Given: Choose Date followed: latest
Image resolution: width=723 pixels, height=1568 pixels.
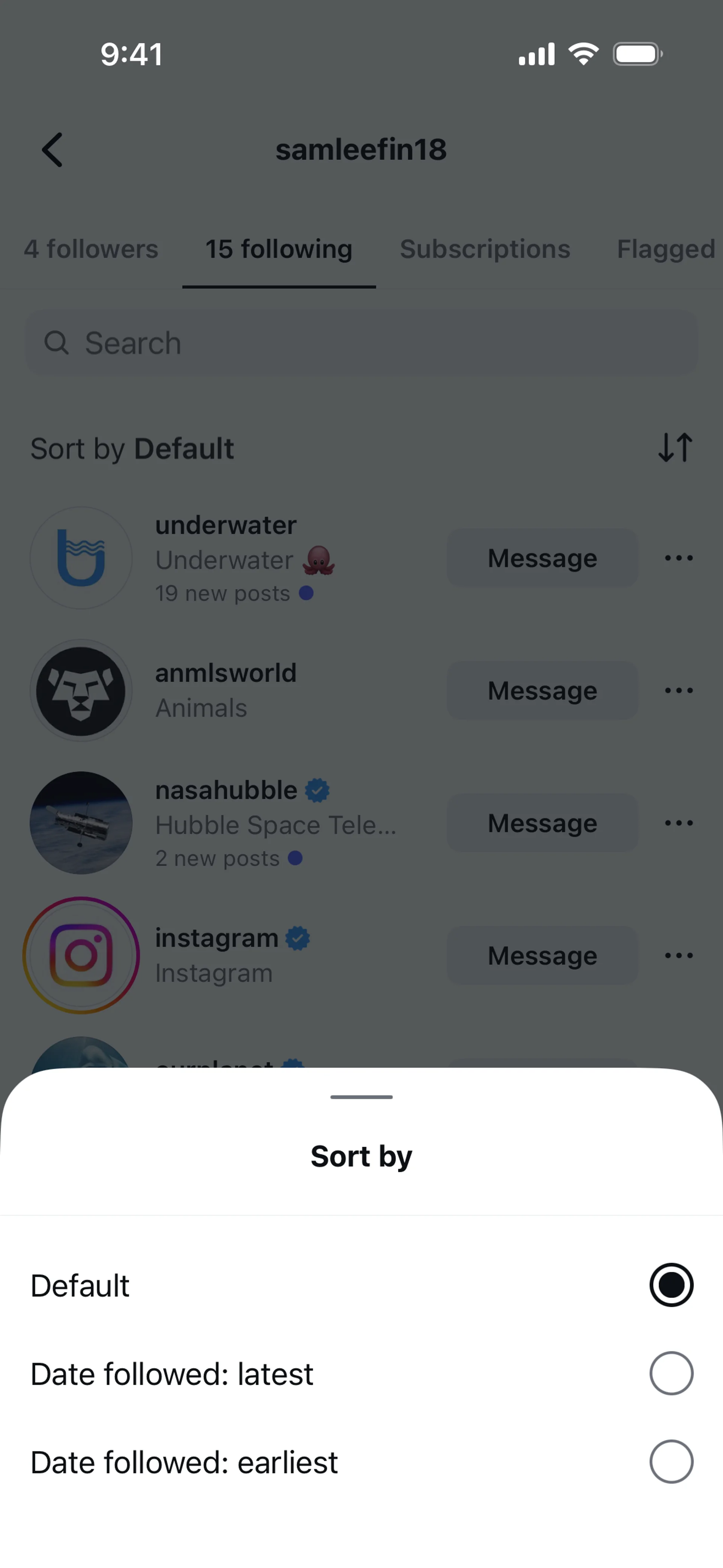Looking at the screenshot, I should tap(671, 1373).
